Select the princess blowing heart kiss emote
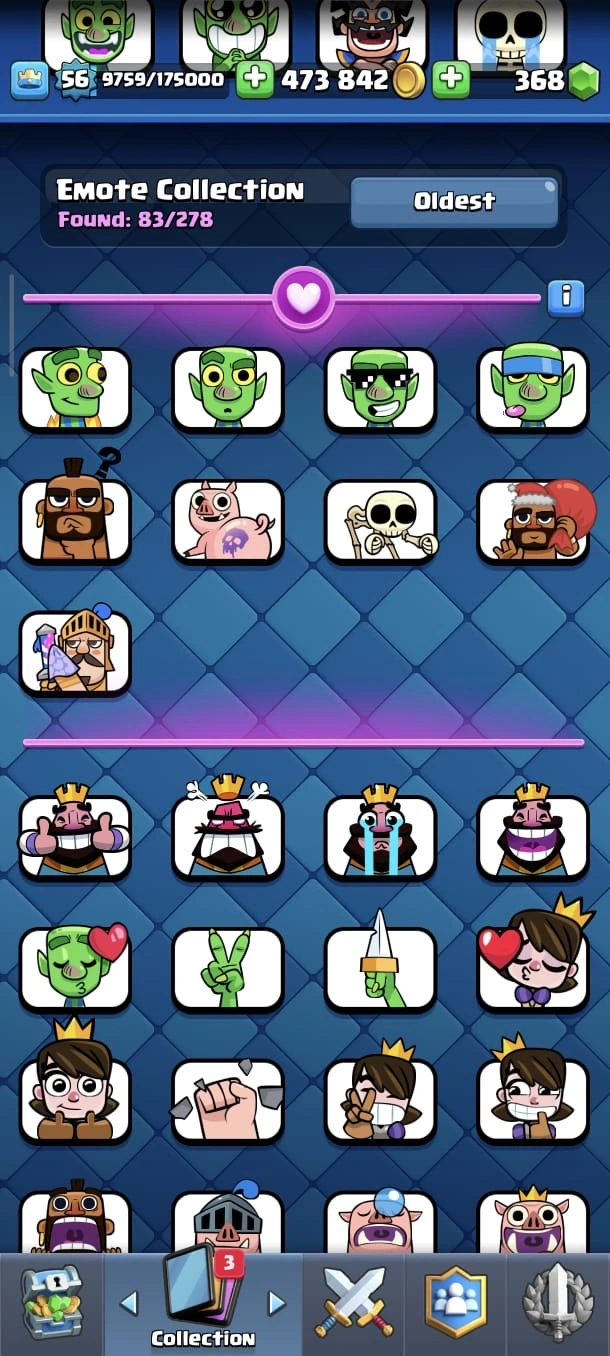Viewport: 610px width, 1356px height. [532, 968]
